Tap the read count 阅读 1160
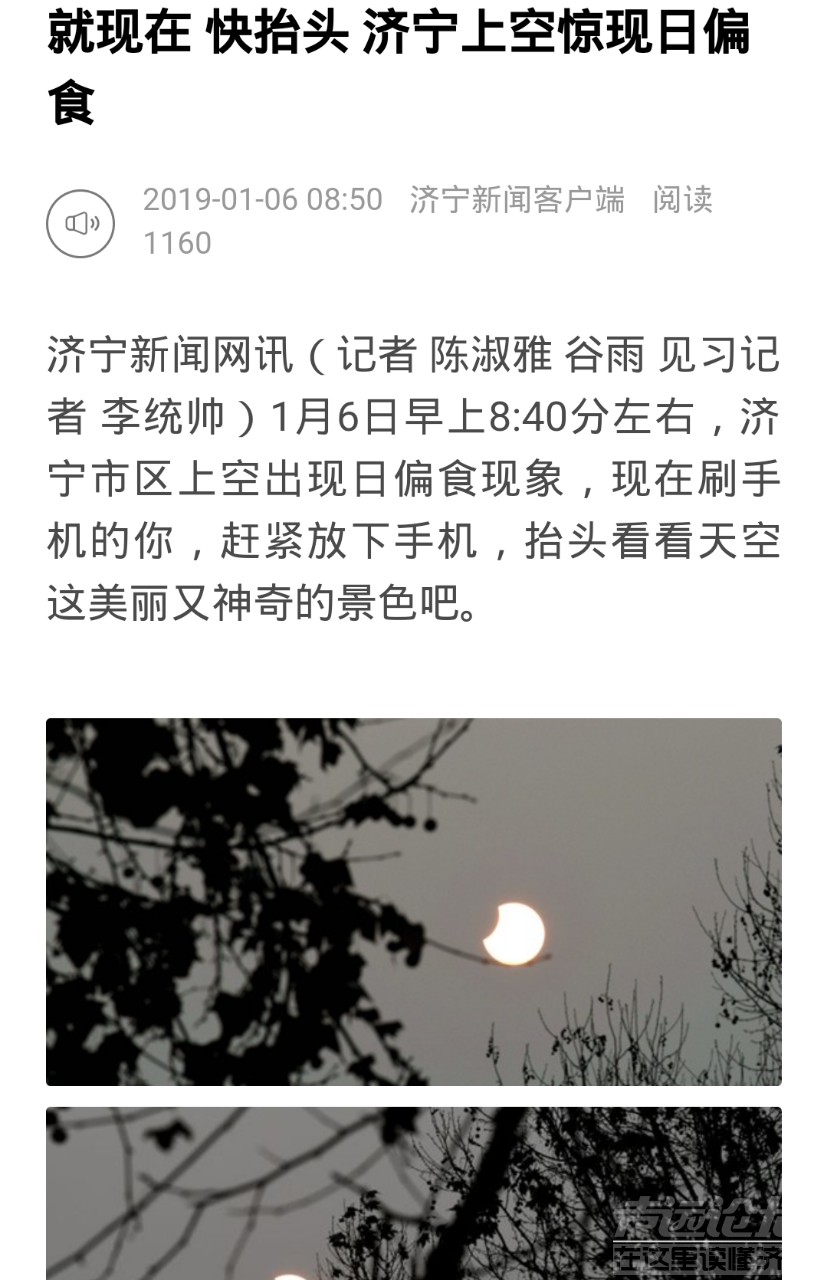 685,200
